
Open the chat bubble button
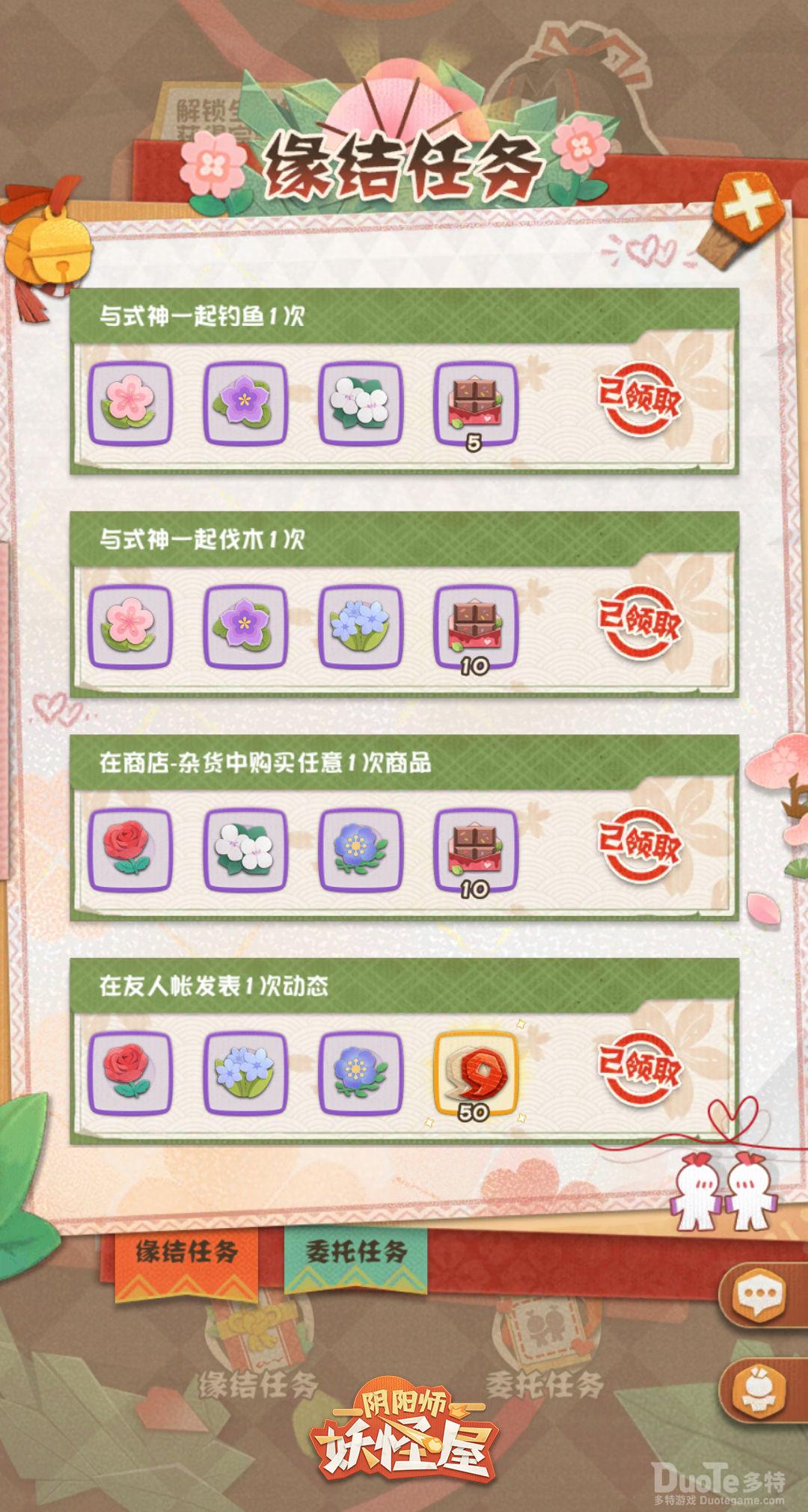tap(757, 1295)
